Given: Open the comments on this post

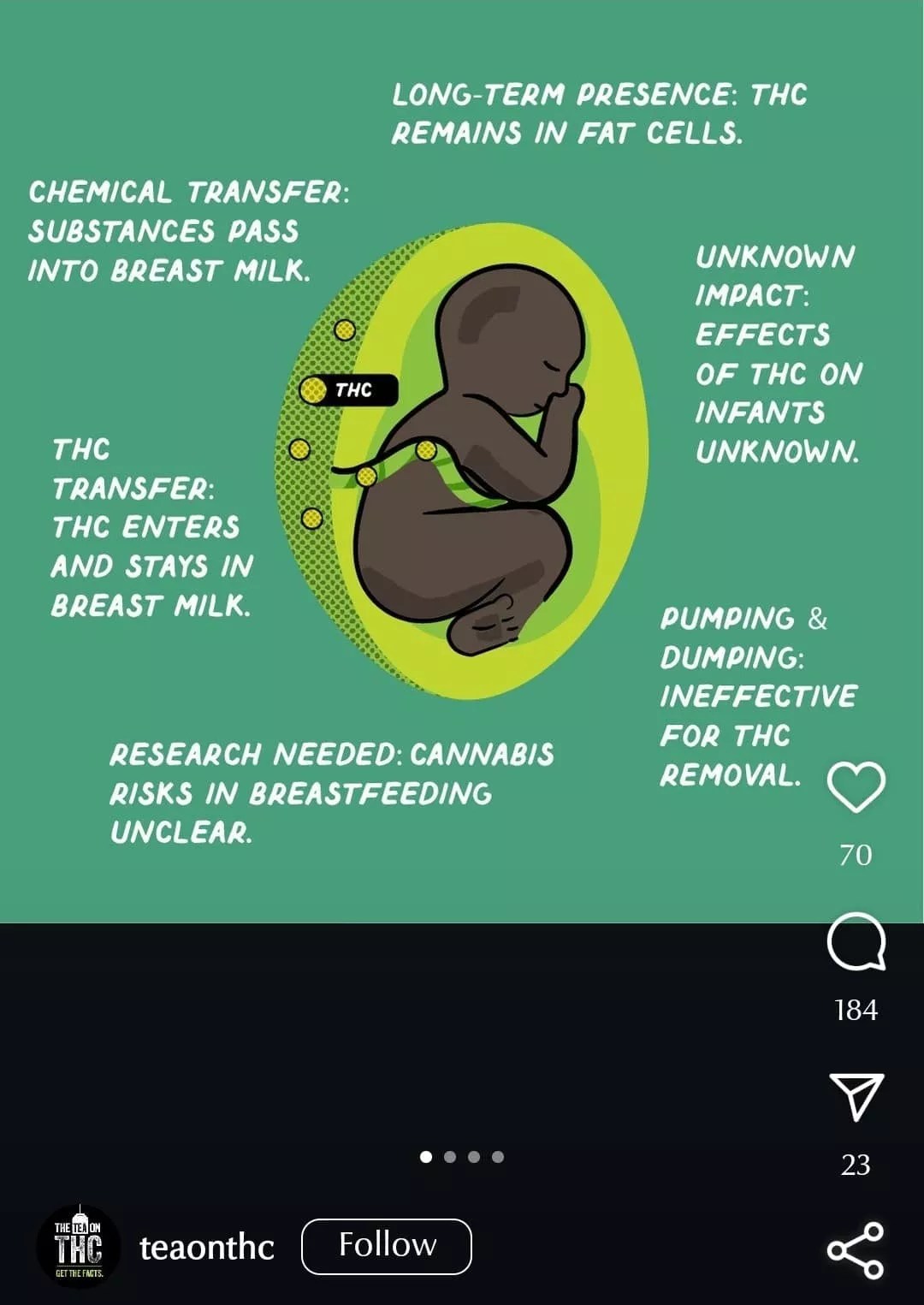Looking at the screenshot, I should [x=856, y=941].
